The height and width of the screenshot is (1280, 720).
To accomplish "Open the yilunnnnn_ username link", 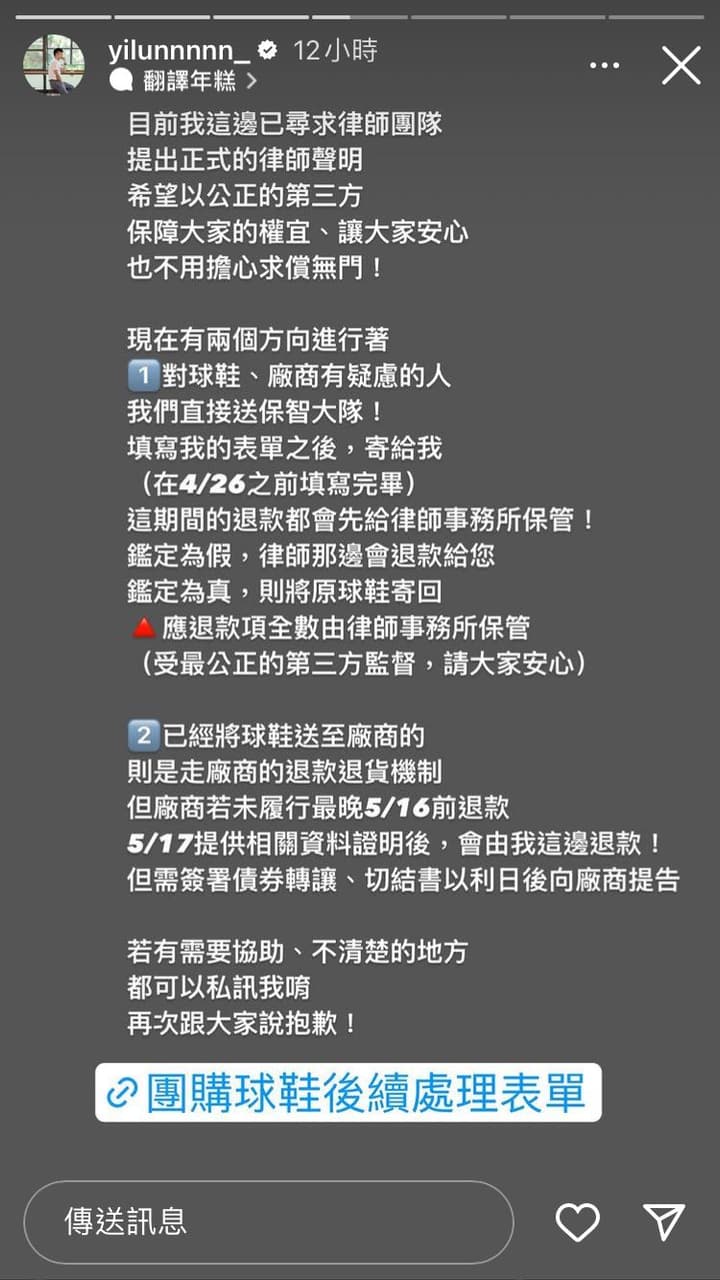I will (179, 51).
